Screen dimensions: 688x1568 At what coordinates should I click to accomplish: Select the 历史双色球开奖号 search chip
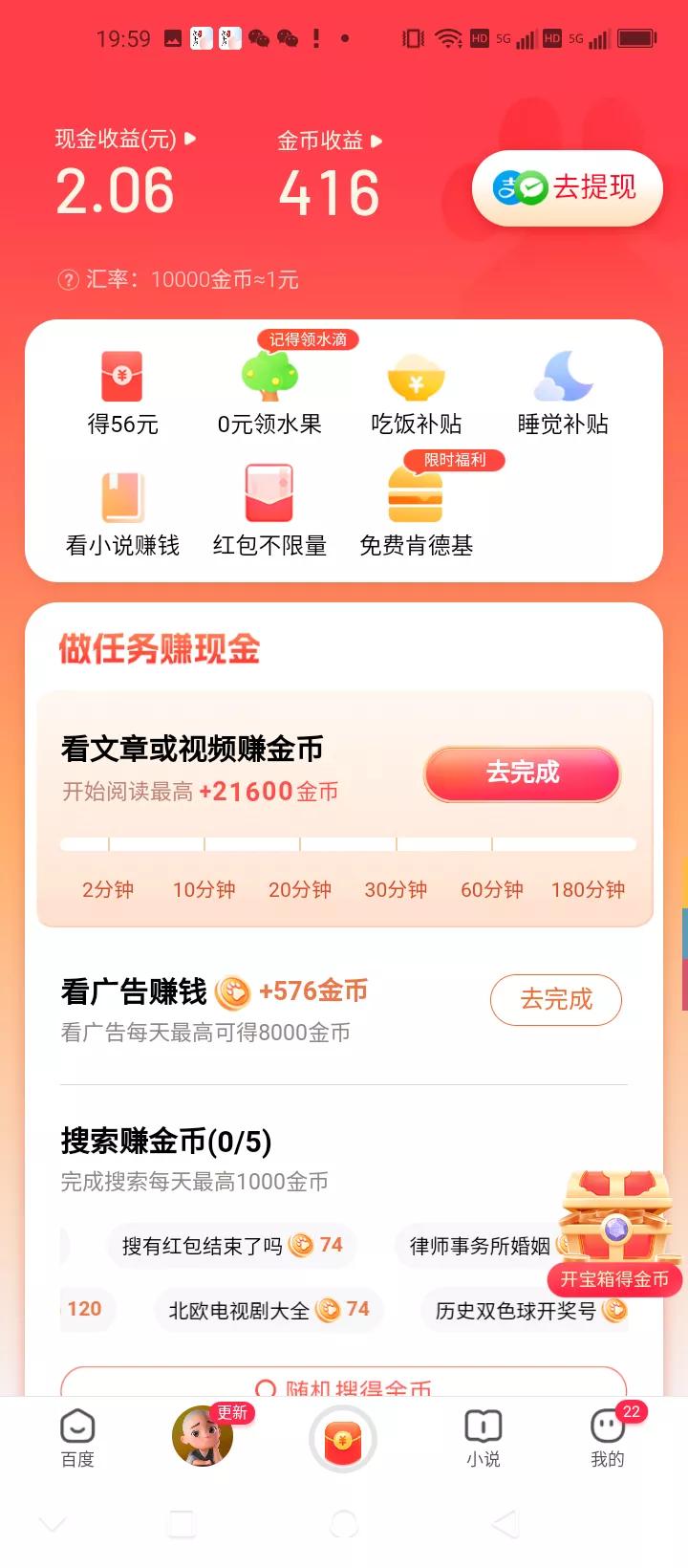(x=521, y=1311)
